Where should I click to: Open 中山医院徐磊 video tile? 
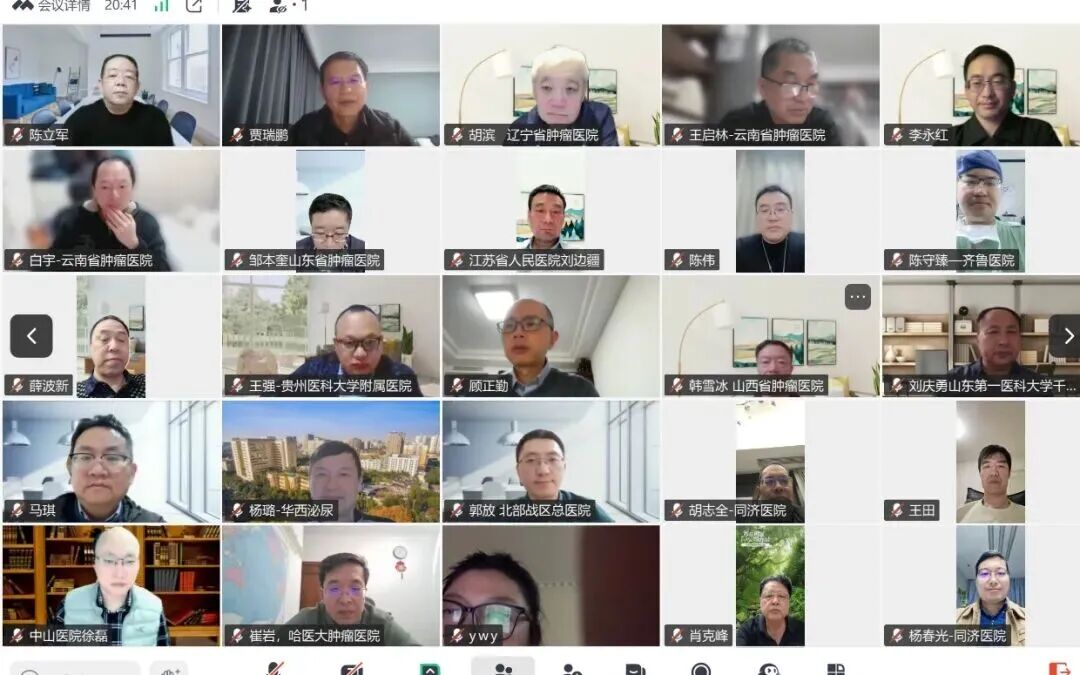(111, 586)
